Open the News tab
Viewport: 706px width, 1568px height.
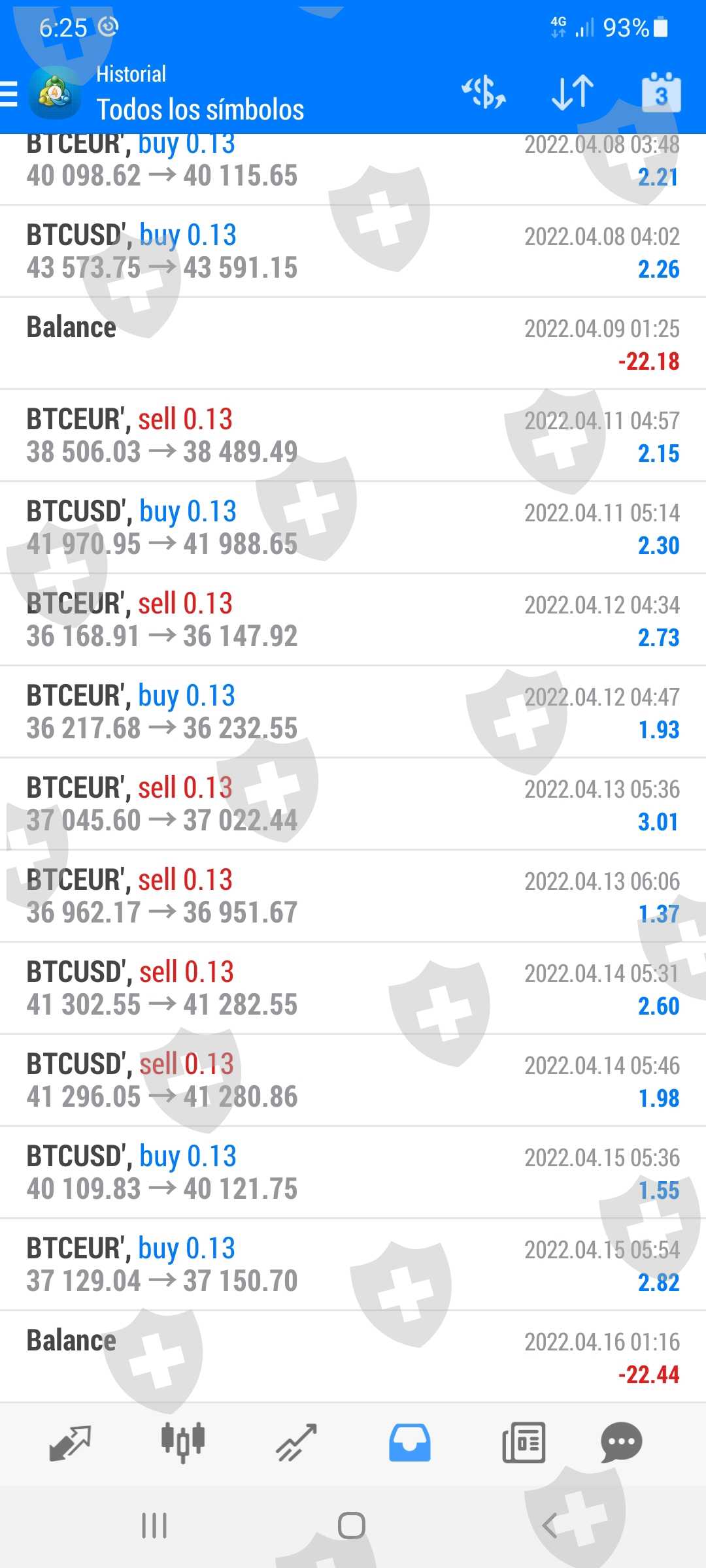pos(523,1443)
